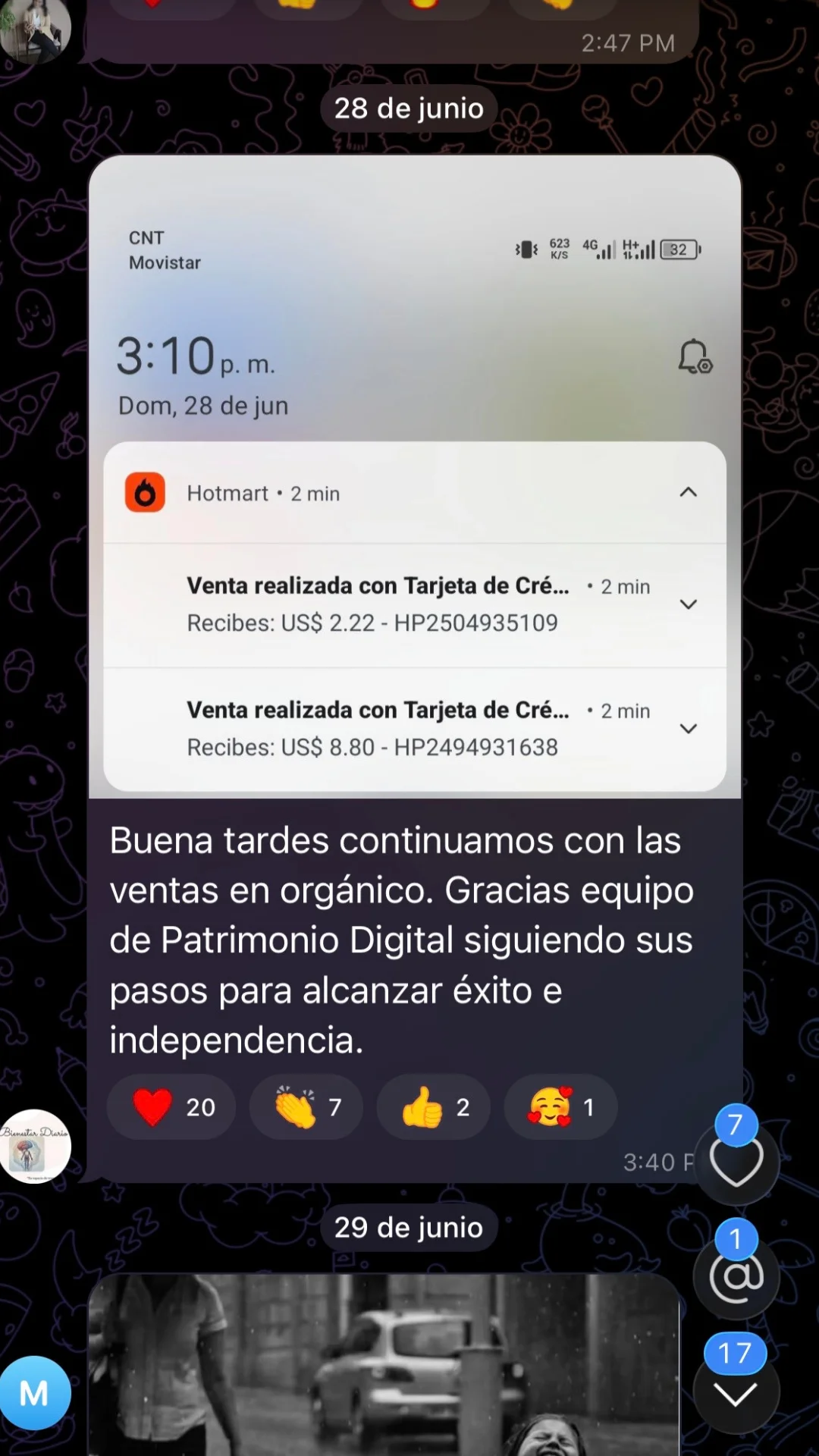819x1456 pixels.
Task: Add a thumbs up reaction showing 2
Action: tap(434, 1106)
